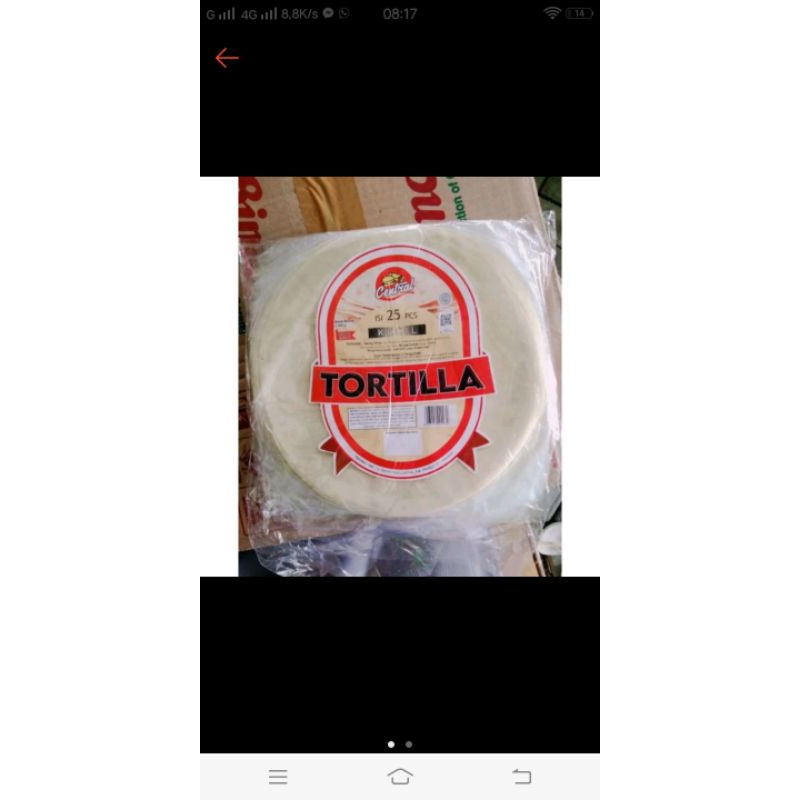Go to the system home screen
Screen dimensions: 800x800
coord(400,777)
